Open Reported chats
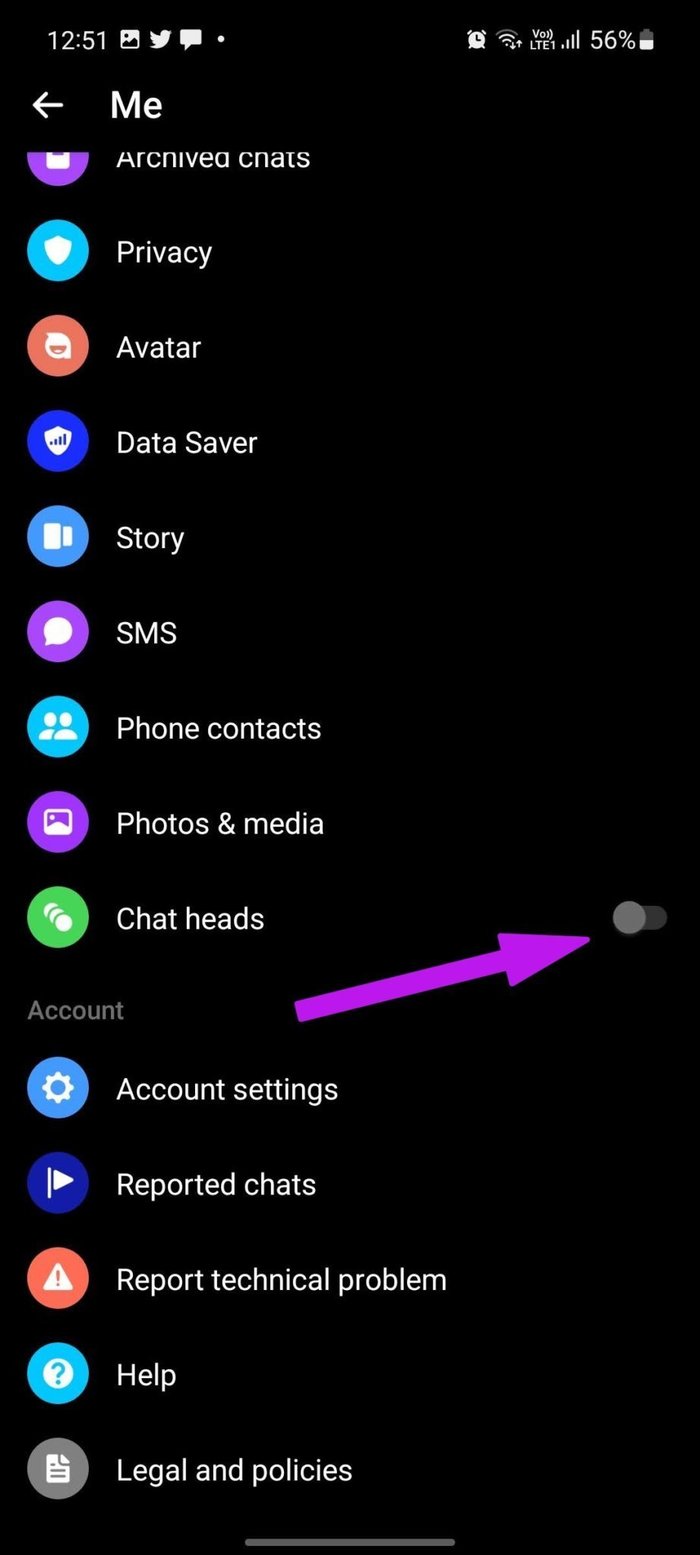The height and width of the screenshot is (1555, 700). (x=350, y=1184)
